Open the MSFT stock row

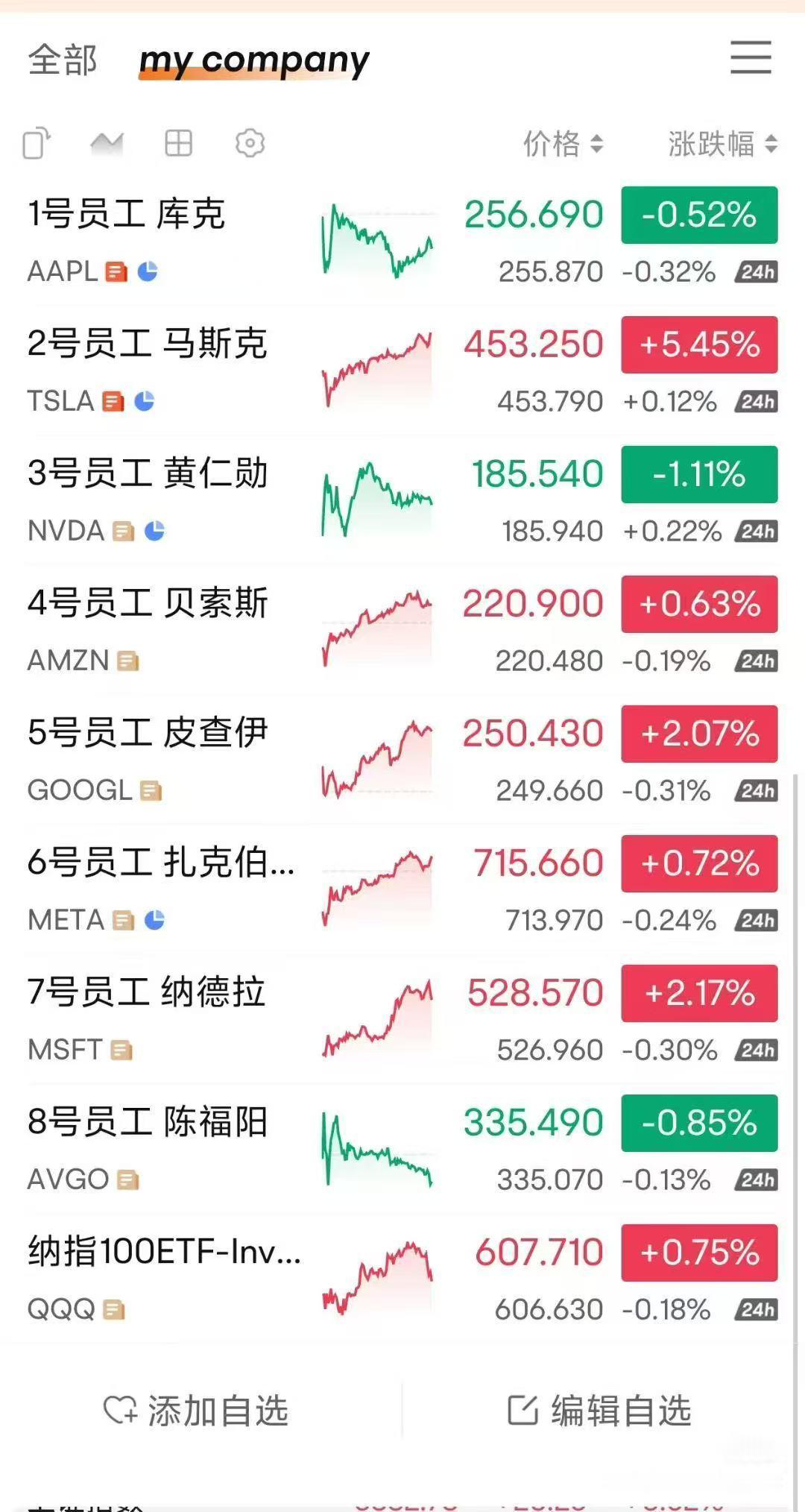[402, 1019]
